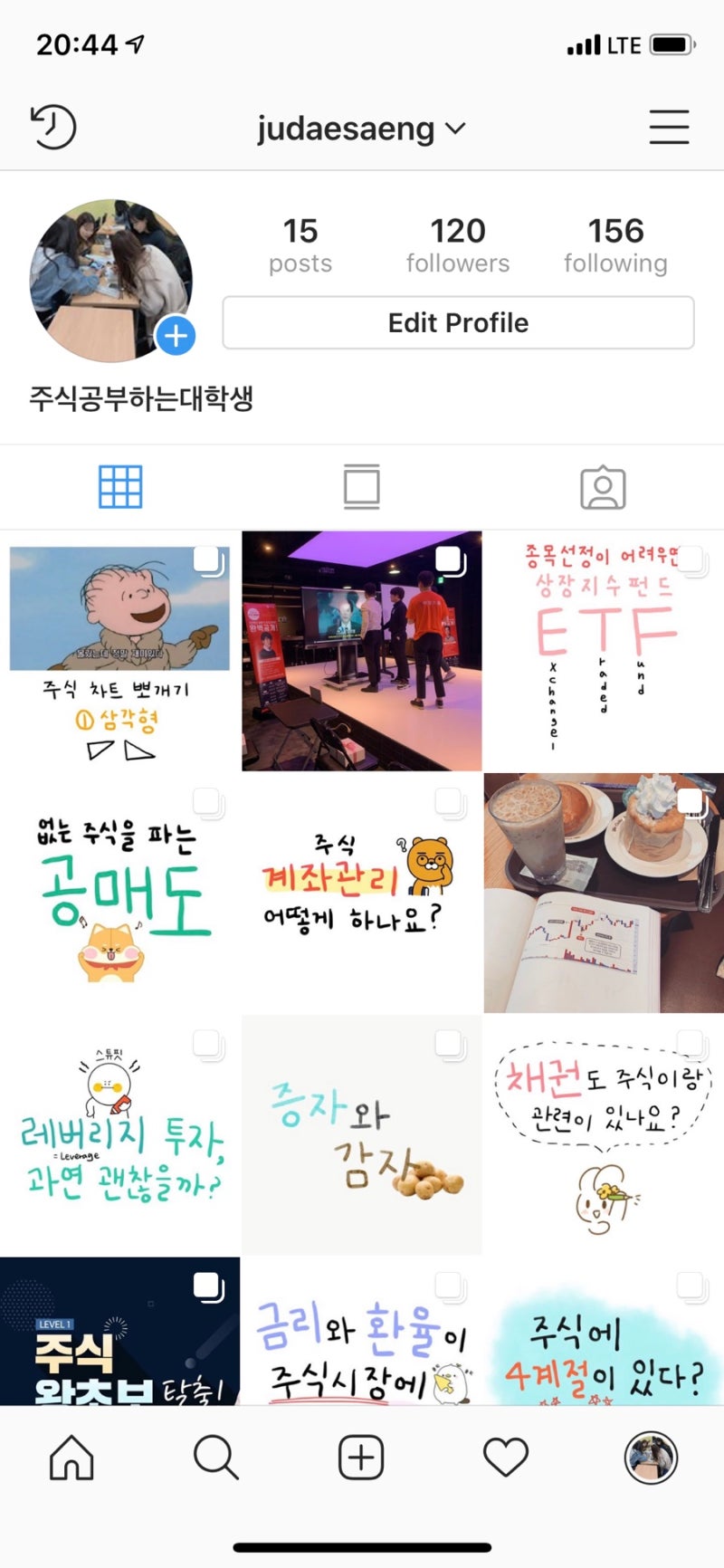Open the cafe drinks and chart book post
Image resolution: width=724 pixels, height=1568 pixels.
point(604,893)
